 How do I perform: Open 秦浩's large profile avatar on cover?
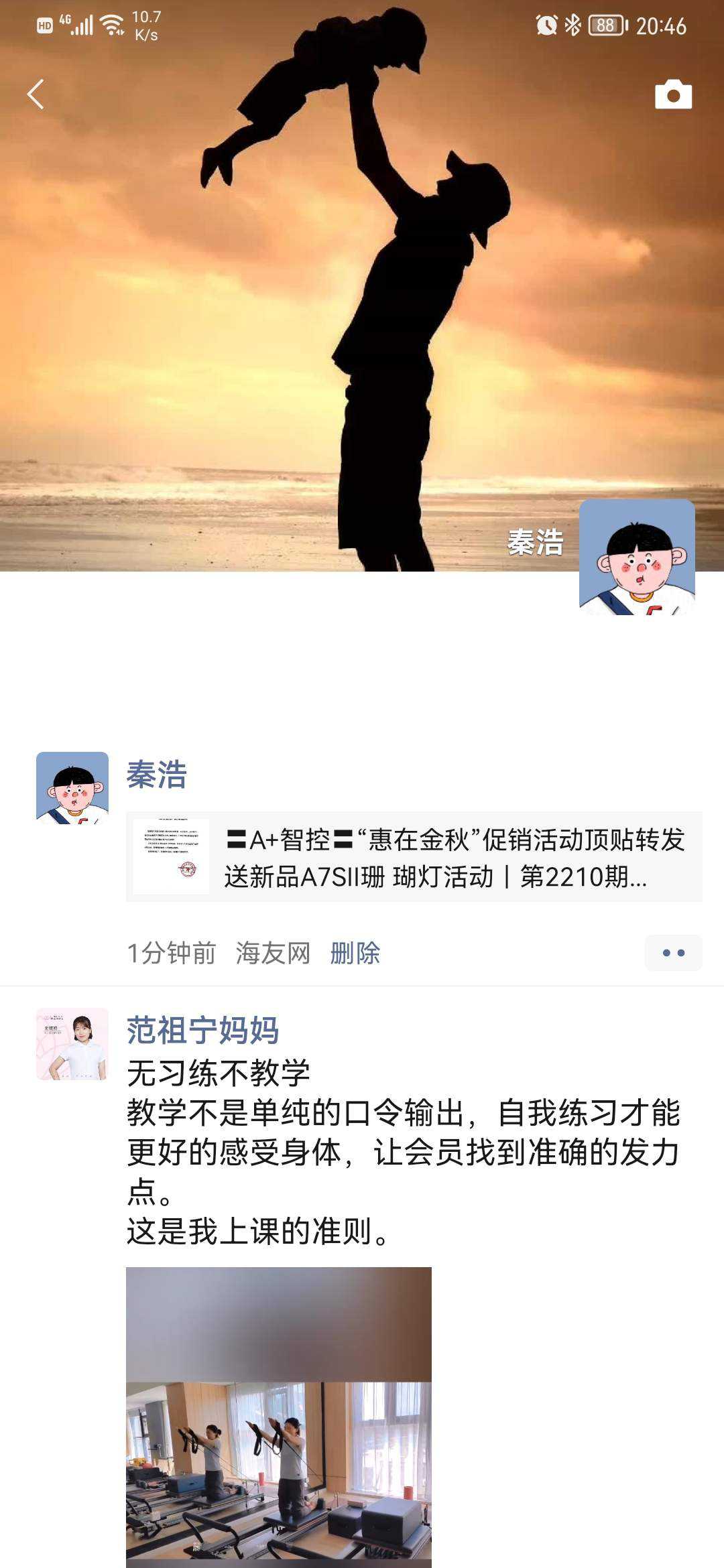(x=637, y=557)
